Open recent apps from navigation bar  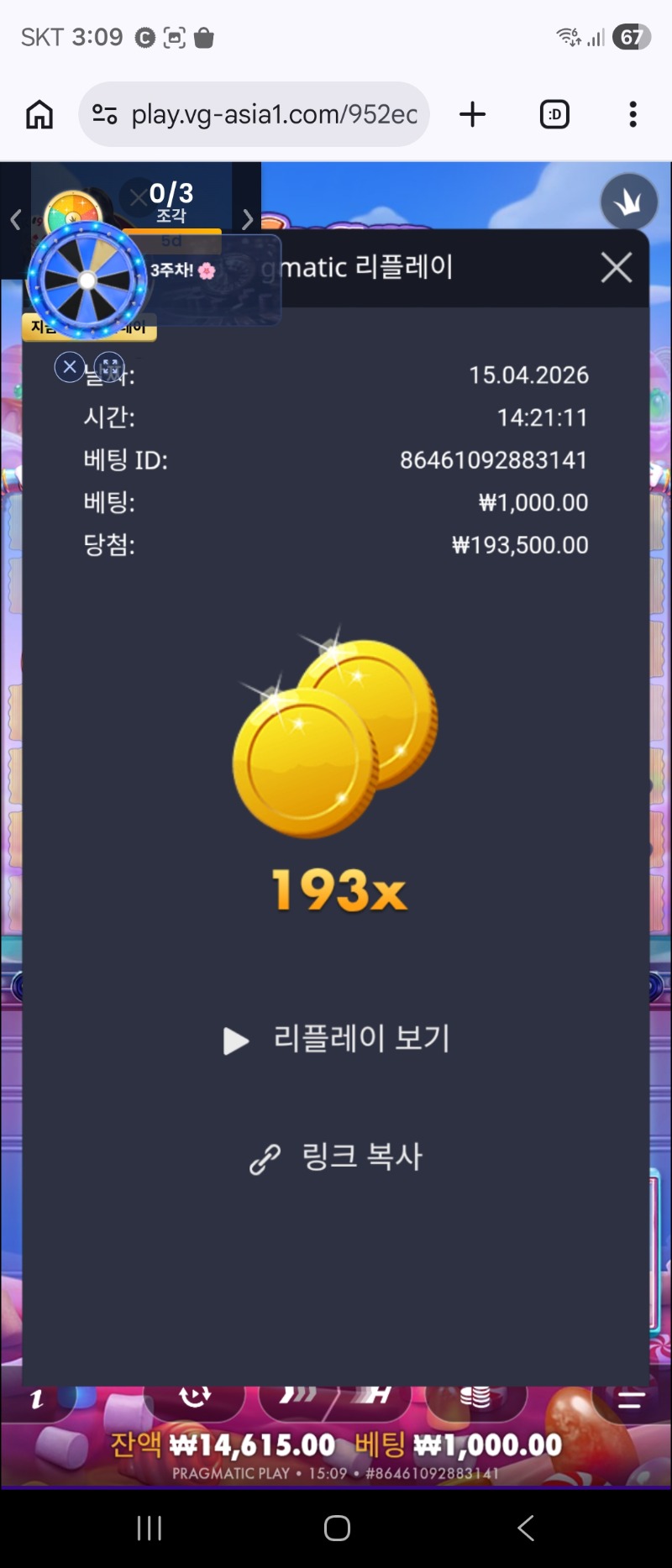pos(149,1528)
